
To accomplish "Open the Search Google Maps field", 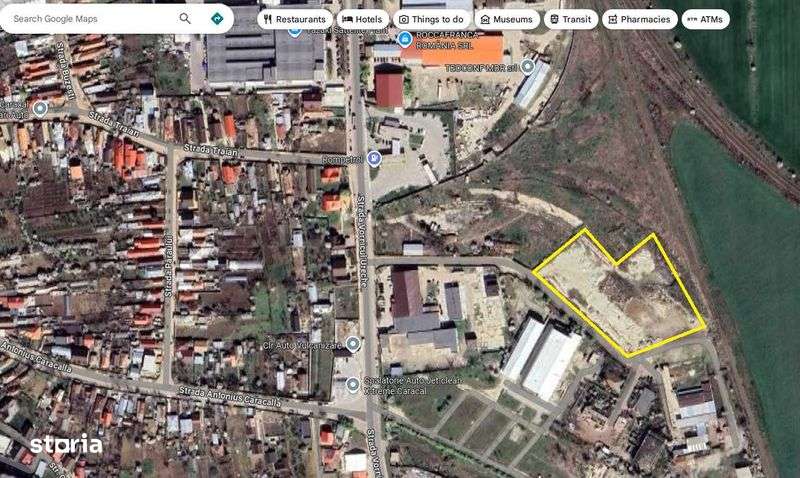I will pyautogui.click(x=90, y=18).
